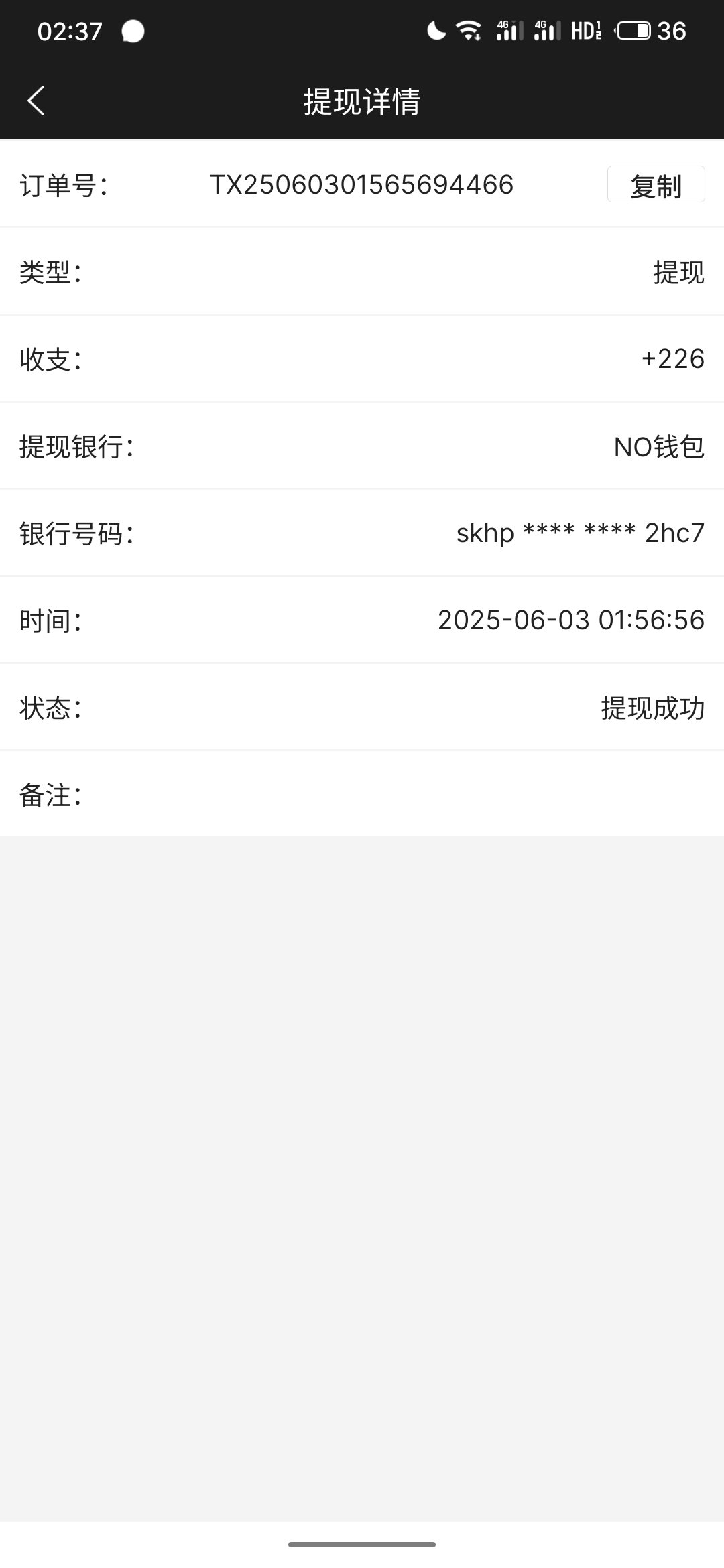Go back from the 提现详情 page

click(36, 101)
